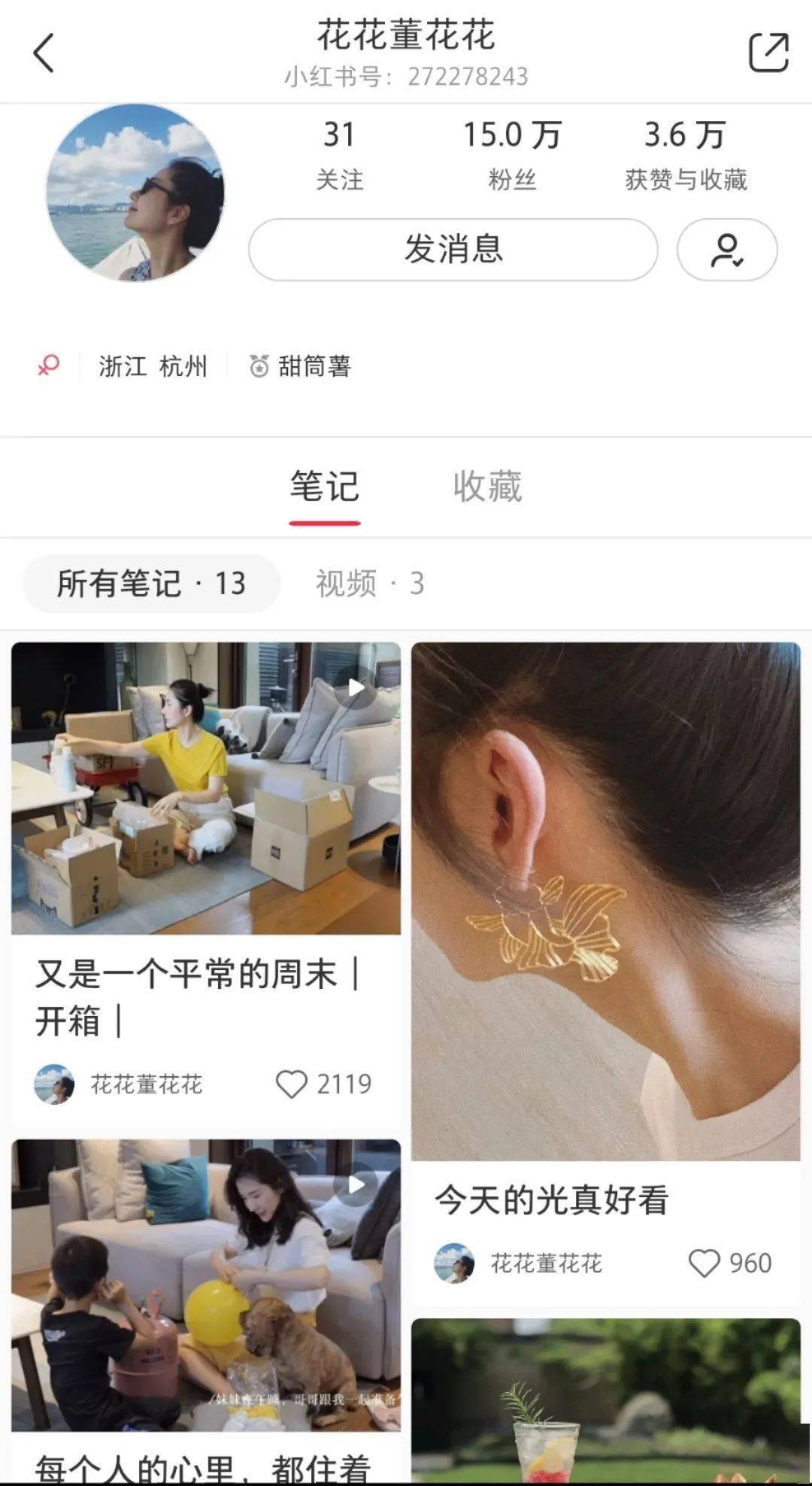812x1486 pixels.
Task: Open the drink photo note card
Action: tap(606, 1400)
